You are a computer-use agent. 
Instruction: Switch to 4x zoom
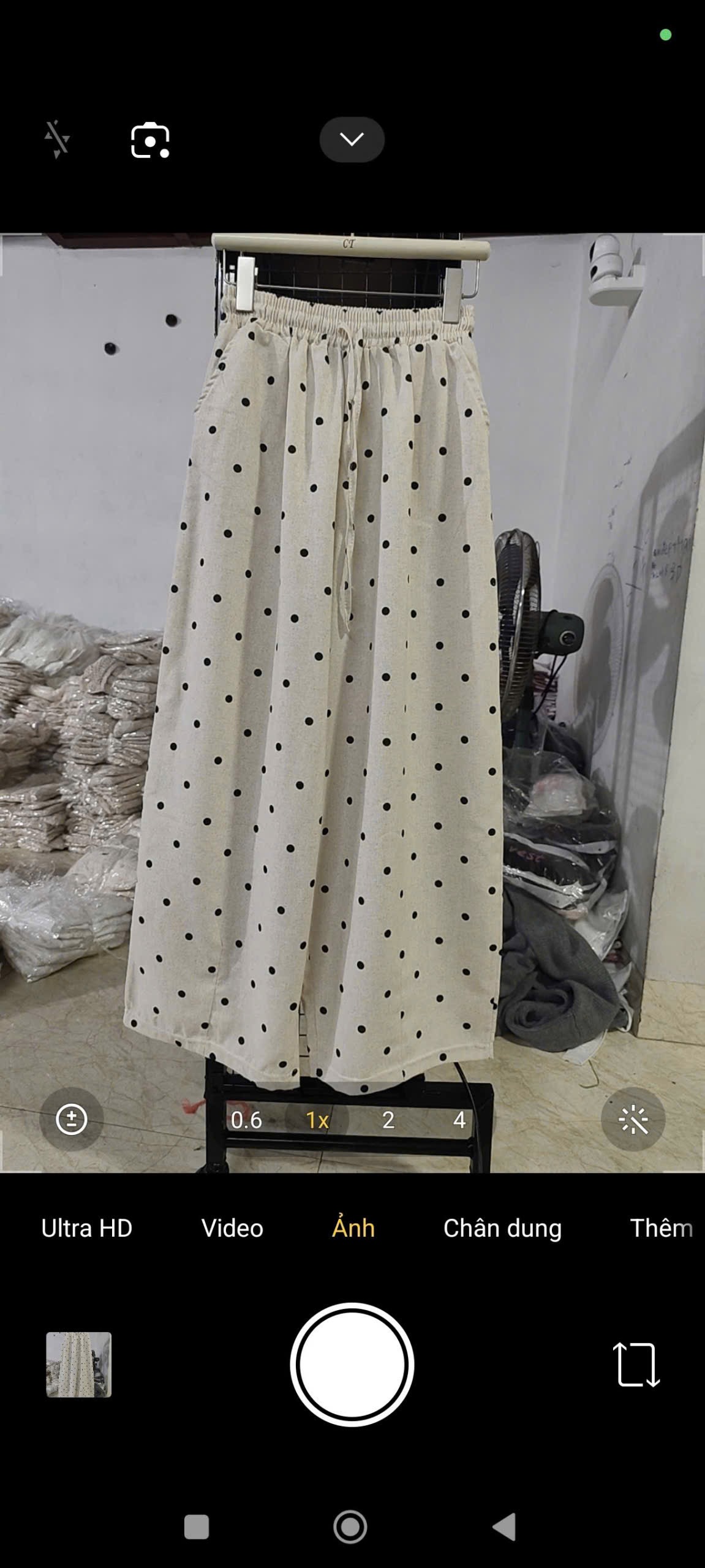point(459,1120)
